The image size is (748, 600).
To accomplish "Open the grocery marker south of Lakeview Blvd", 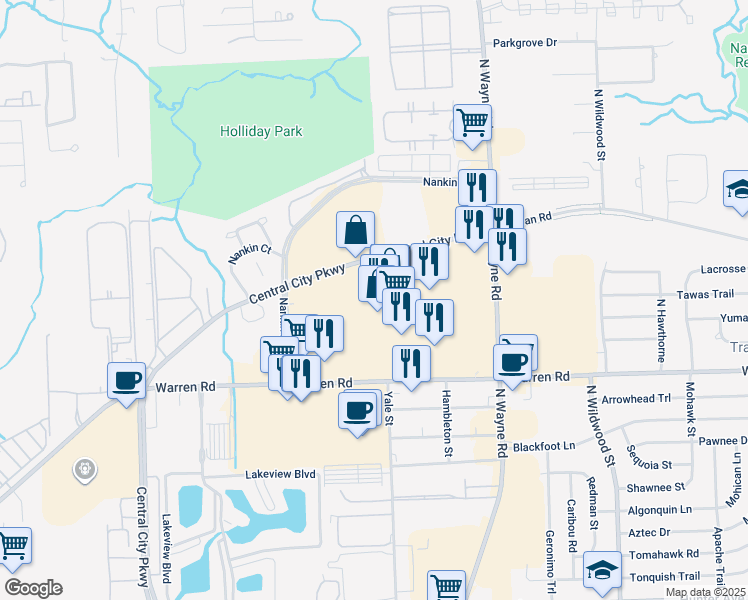I will click(x=447, y=587).
